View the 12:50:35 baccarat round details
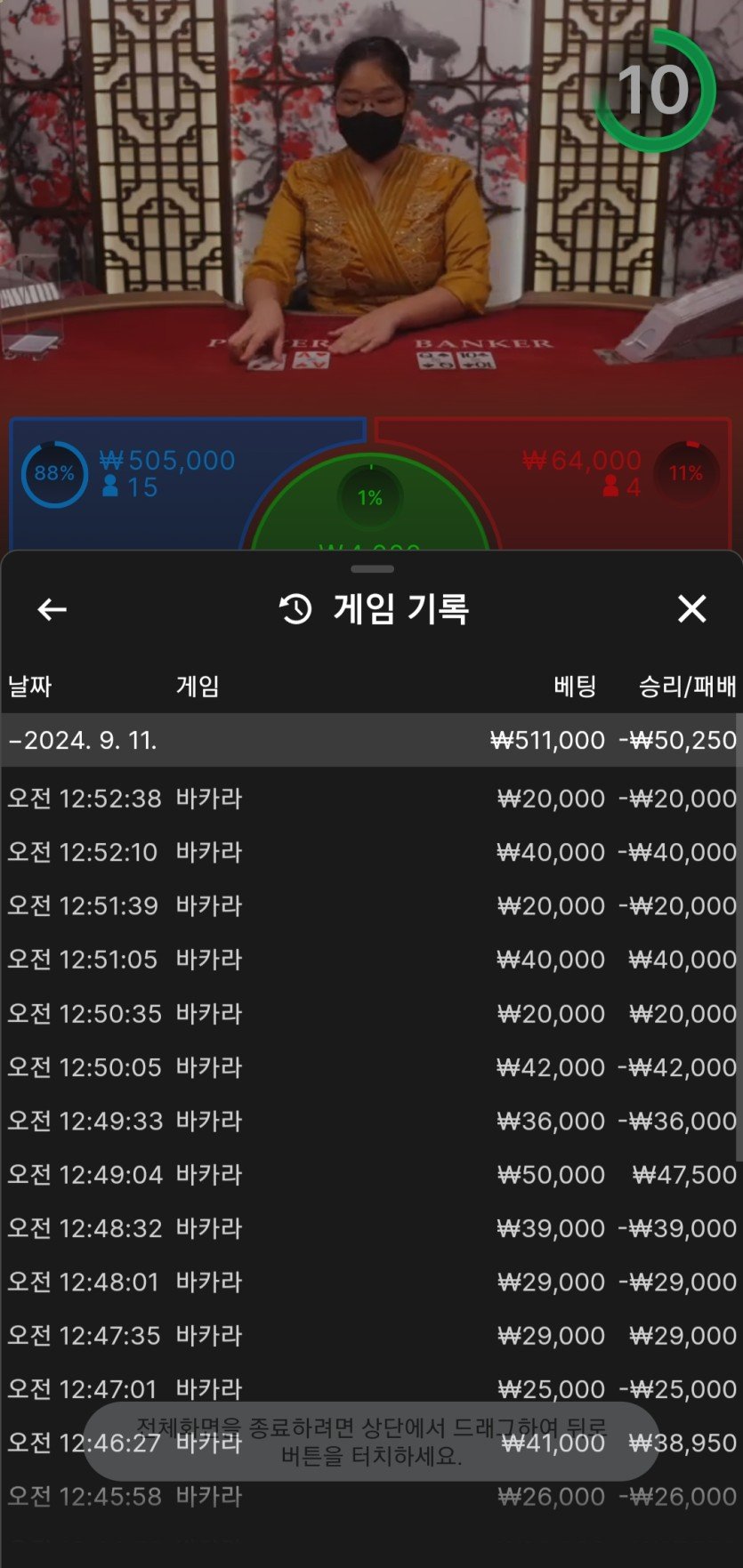 pos(371,1013)
